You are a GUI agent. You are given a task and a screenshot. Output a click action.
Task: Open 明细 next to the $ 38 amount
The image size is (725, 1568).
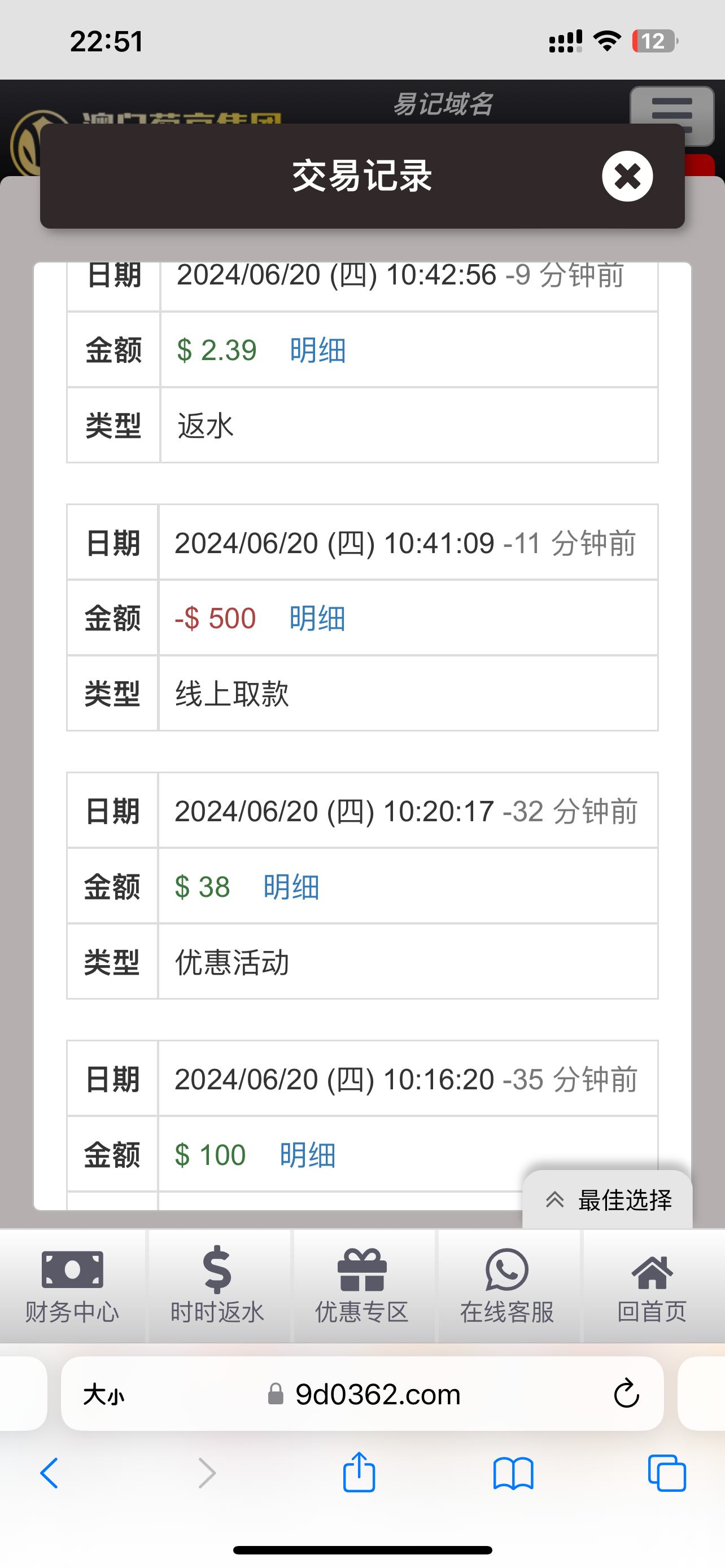[291, 887]
